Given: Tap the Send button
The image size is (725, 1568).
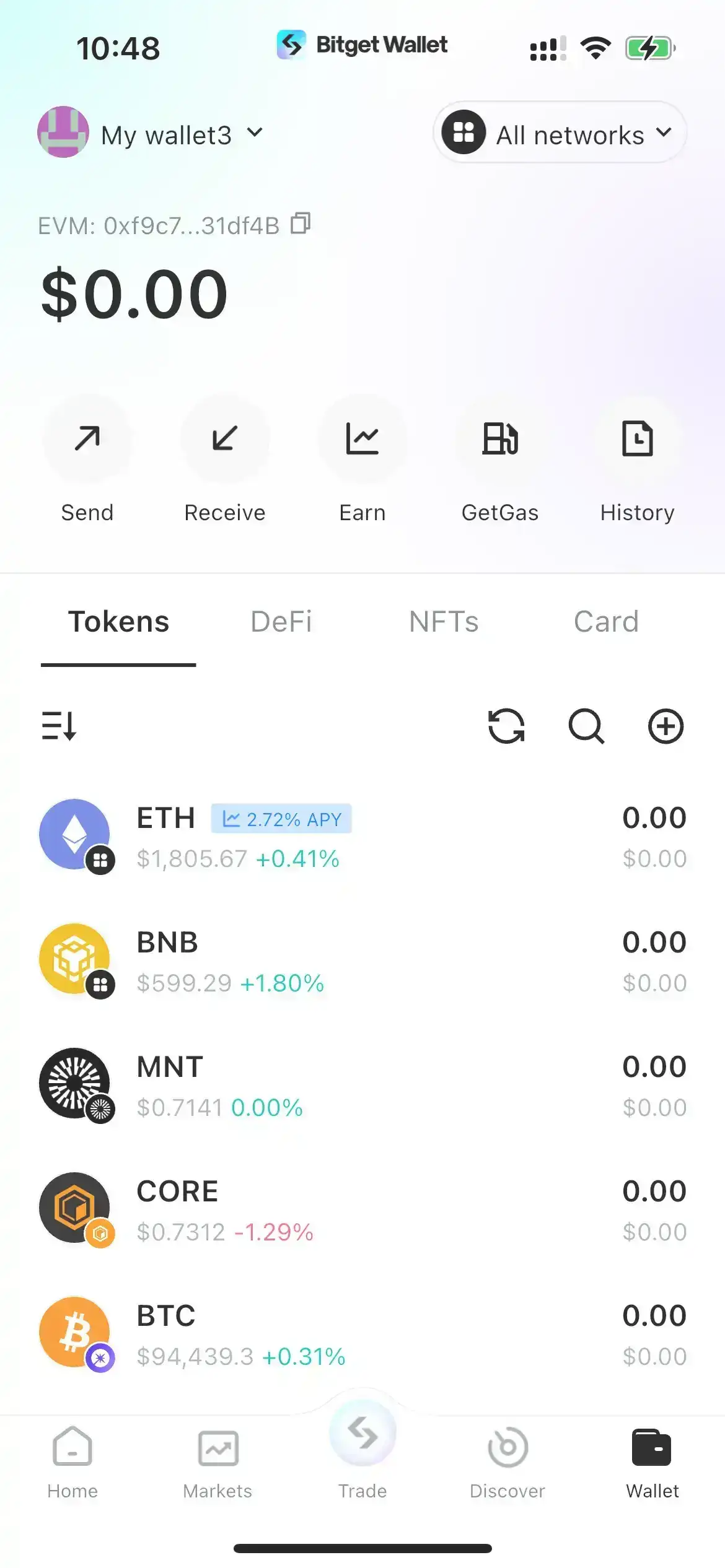Looking at the screenshot, I should tap(87, 439).
